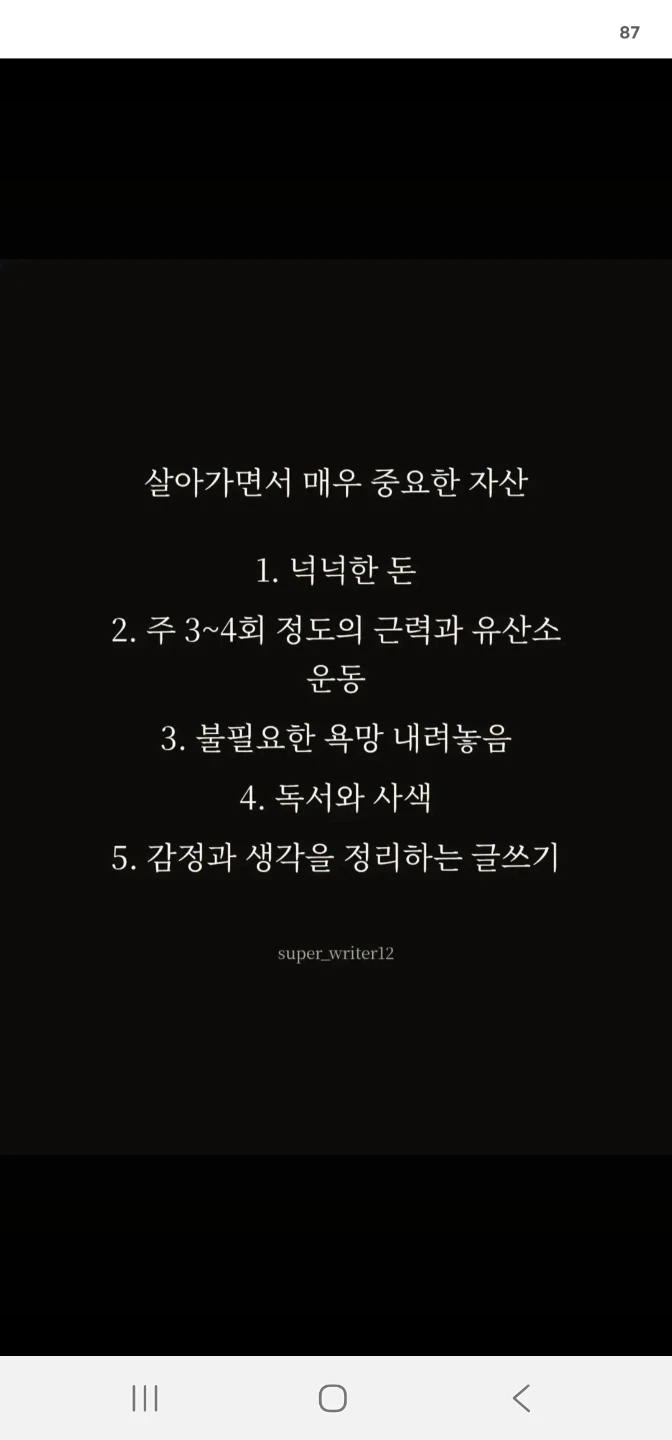Screen dimensions: 672x1440
Task: Go back using the navigation bar arrow
Action: pyautogui.click(x=521, y=1398)
